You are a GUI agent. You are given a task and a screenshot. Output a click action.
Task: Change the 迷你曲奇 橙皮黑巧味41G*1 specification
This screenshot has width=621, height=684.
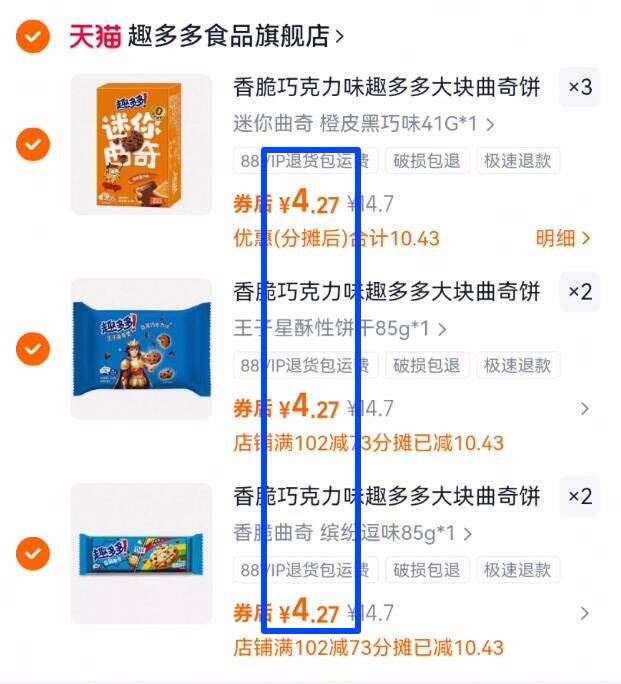[x=364, y=125]
